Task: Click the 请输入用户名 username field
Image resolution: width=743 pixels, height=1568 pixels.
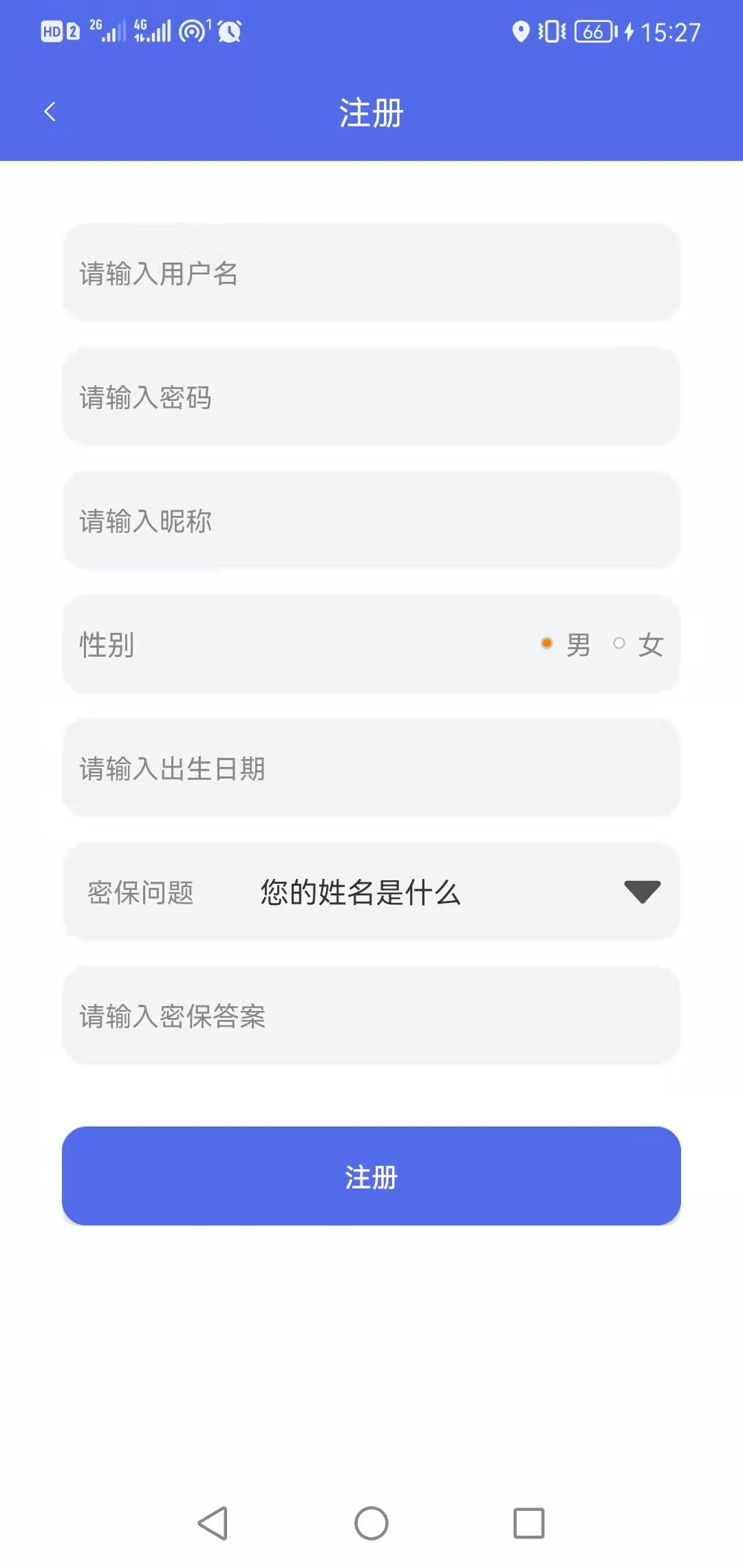Action: pos(371,274)
